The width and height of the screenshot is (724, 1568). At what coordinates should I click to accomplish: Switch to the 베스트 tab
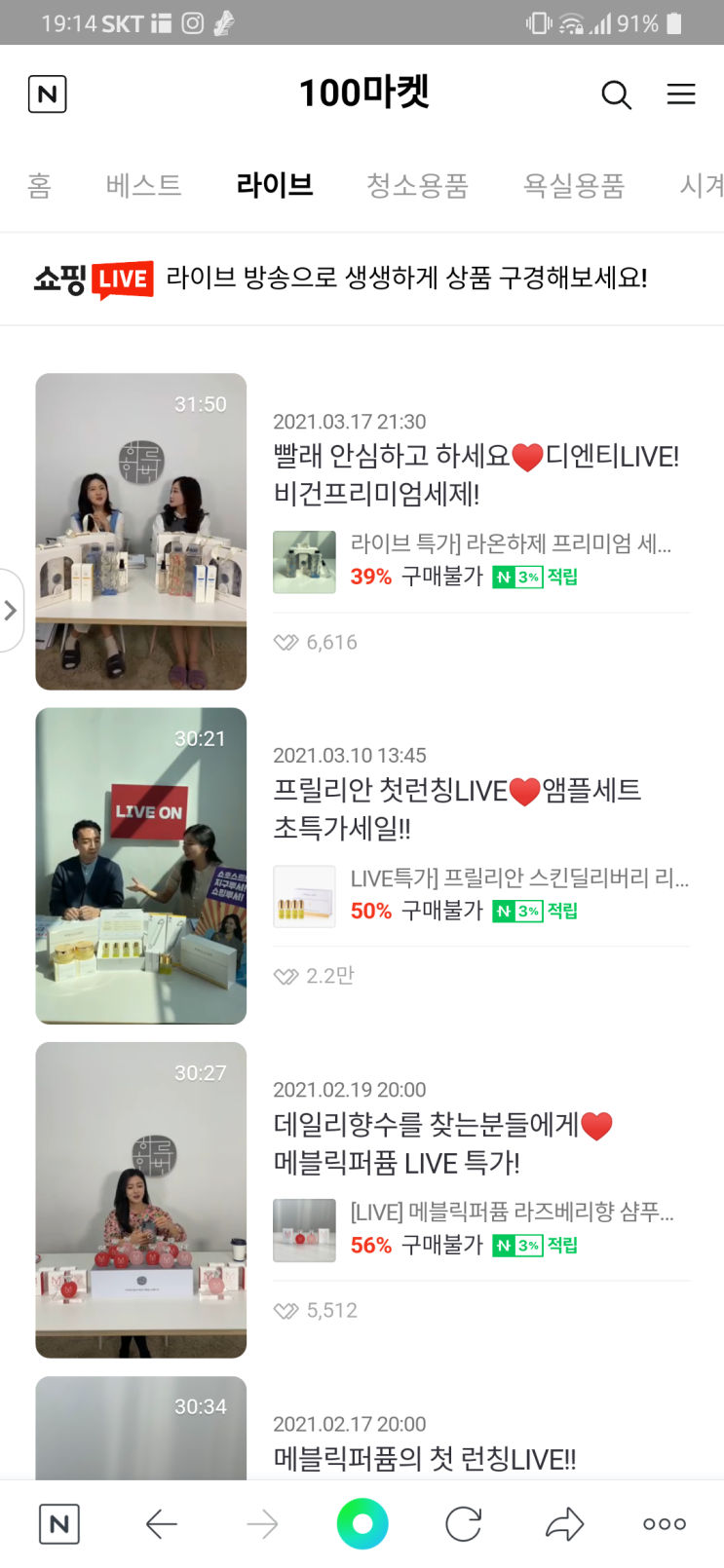tap(143, 185)
